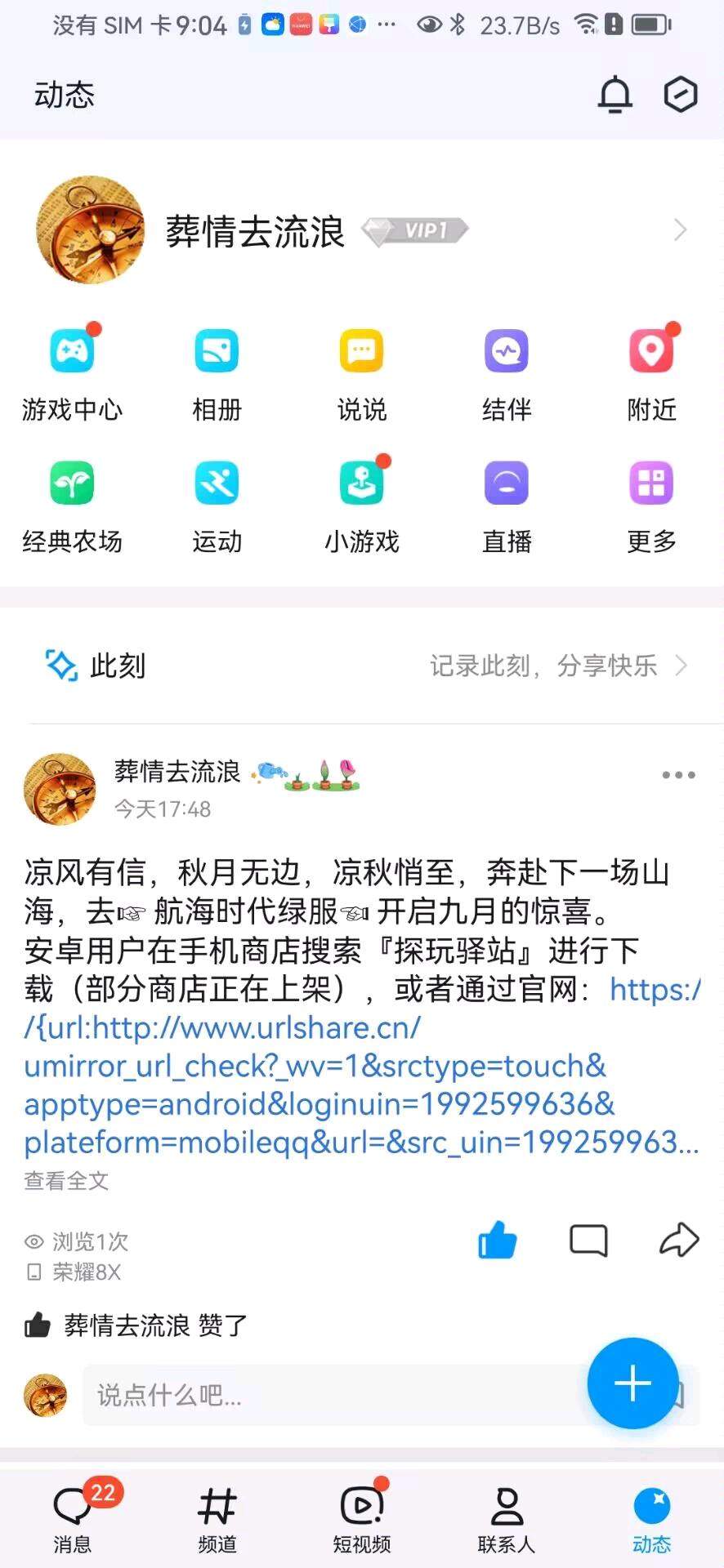
Task: Tap the blue plus floating button
Action: click(x=632, y=1383)
